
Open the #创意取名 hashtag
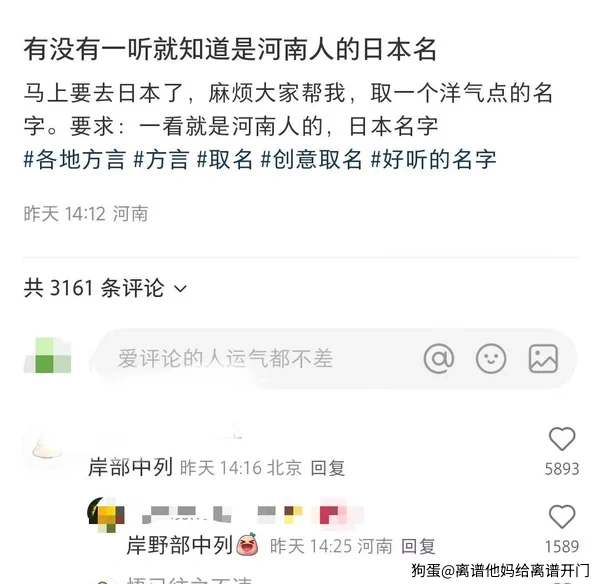click(x=311, y=159)
